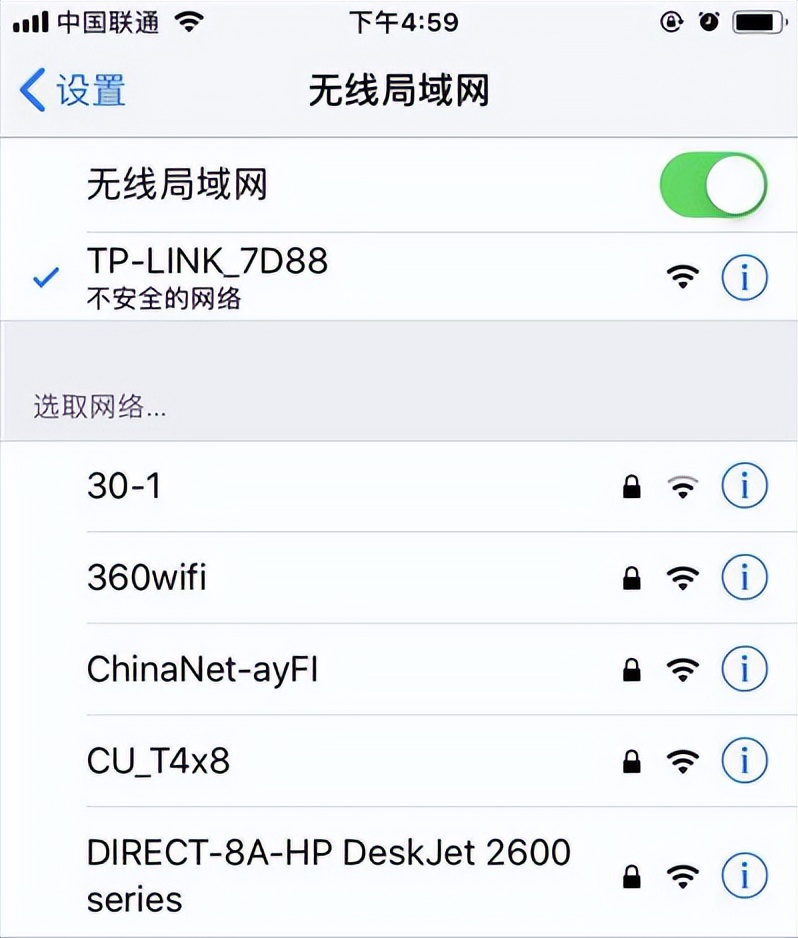This screenshot has width=798, height=938.
Task: Tap the info icon beside 360wifi
Action: [744, 577]
